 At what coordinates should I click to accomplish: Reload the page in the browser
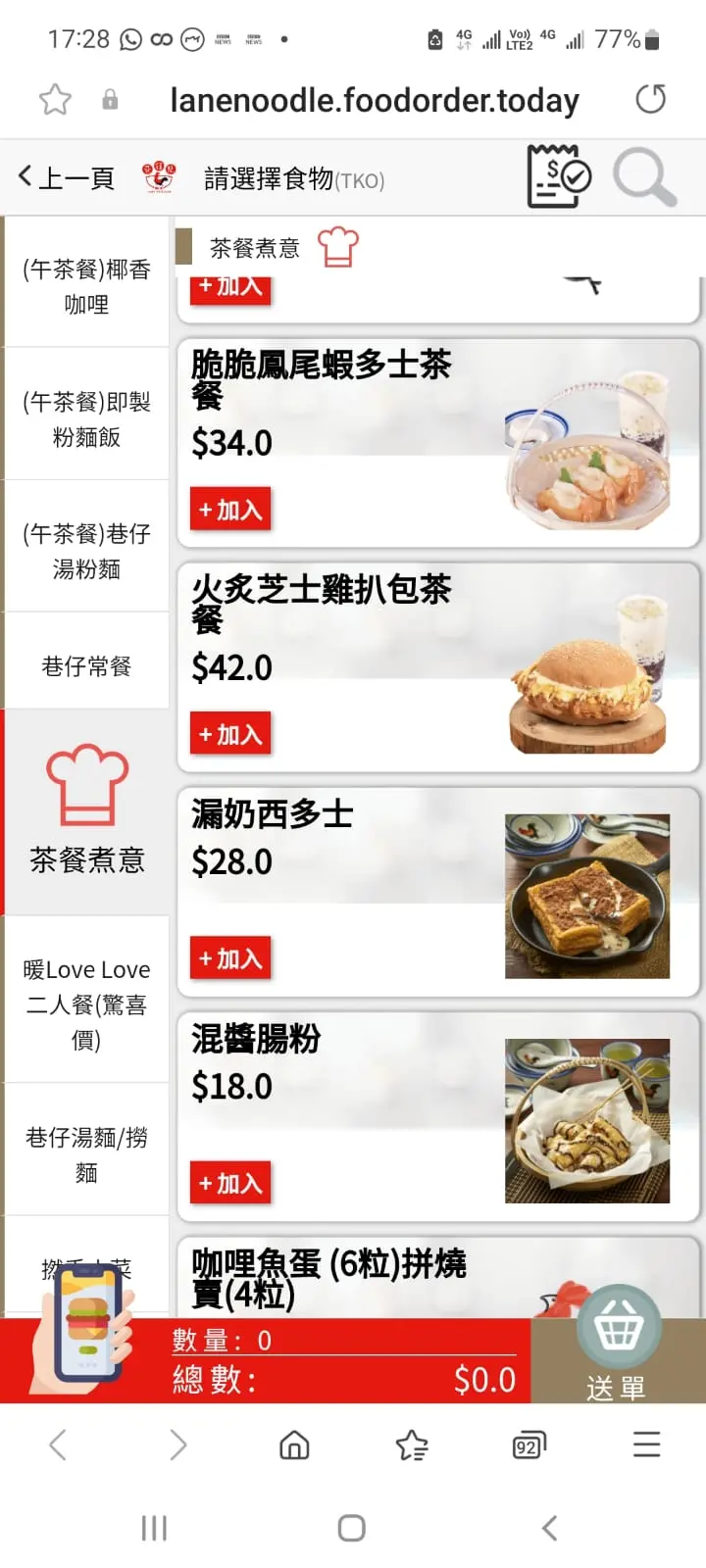[x=650, y=99]
